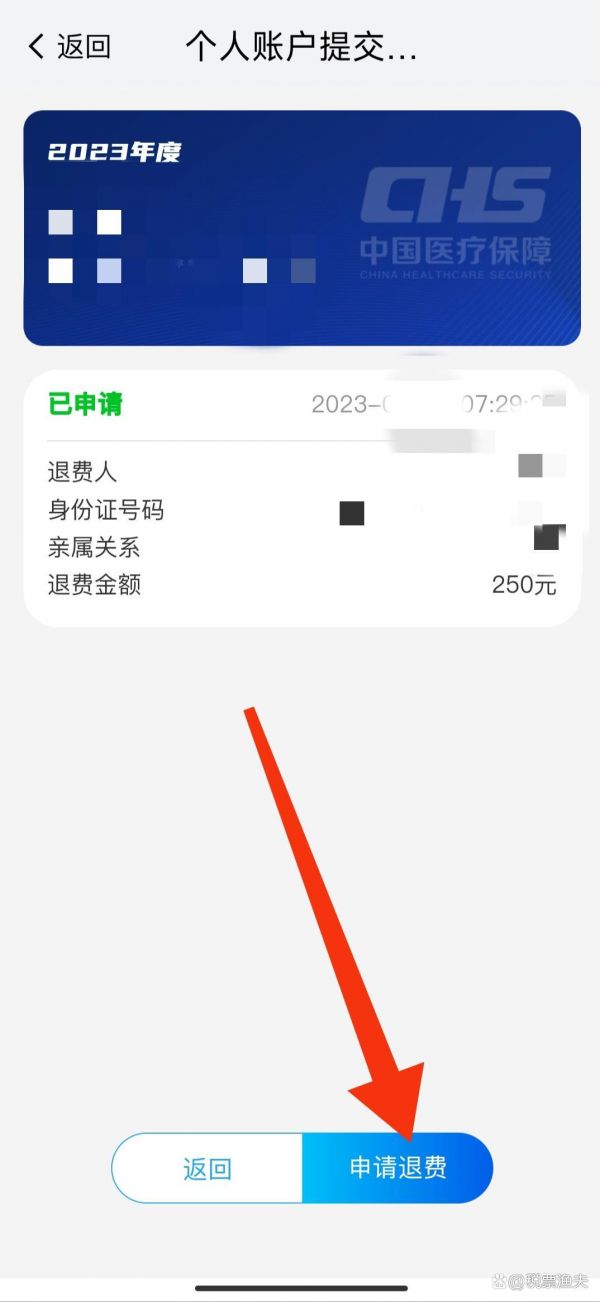This screenshot has height=1302, width=600.
Task: Go back using the top 返回 arrow
Action: (69, 47)
